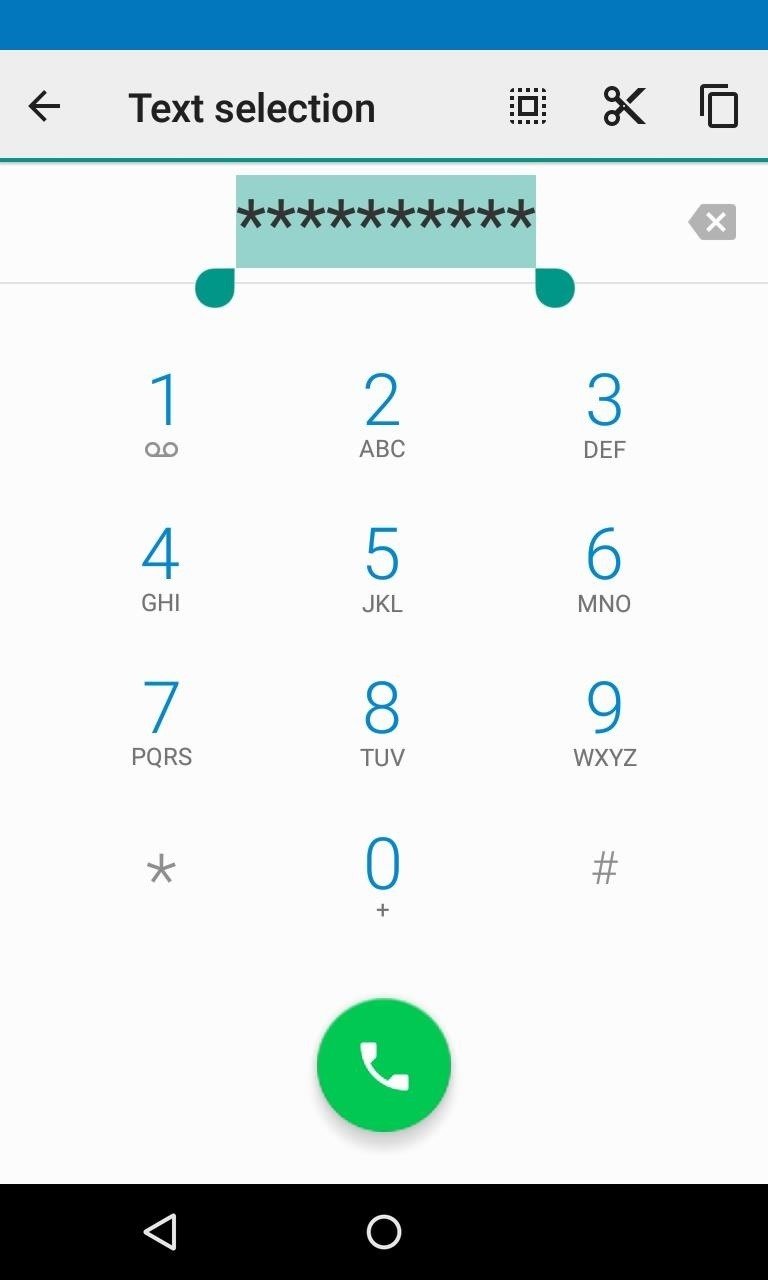
Task: Dial digit 4 GHI
Action: [161, 567]
